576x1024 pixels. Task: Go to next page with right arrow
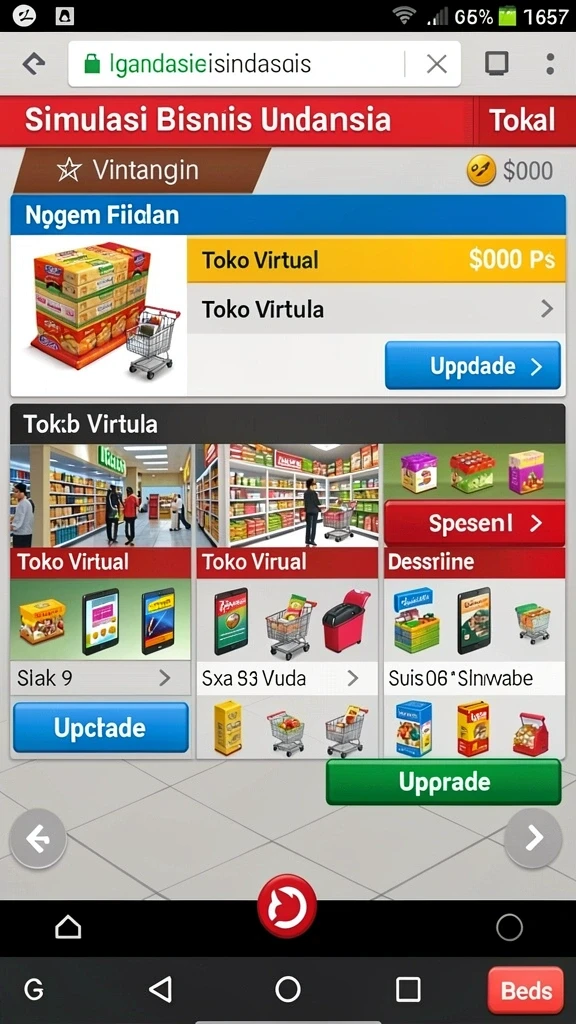[x=533, y=838]
